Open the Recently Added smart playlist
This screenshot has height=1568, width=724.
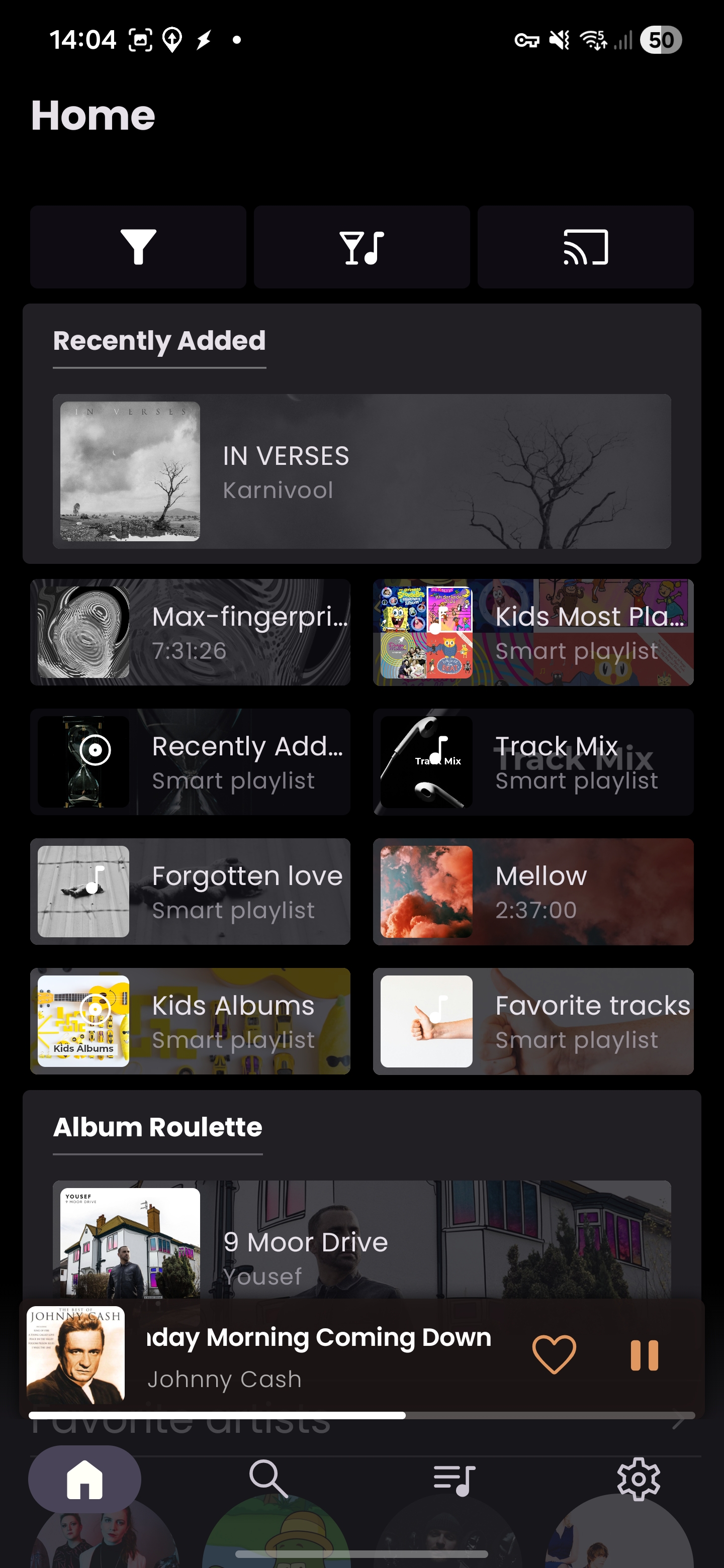coord(190,762)
